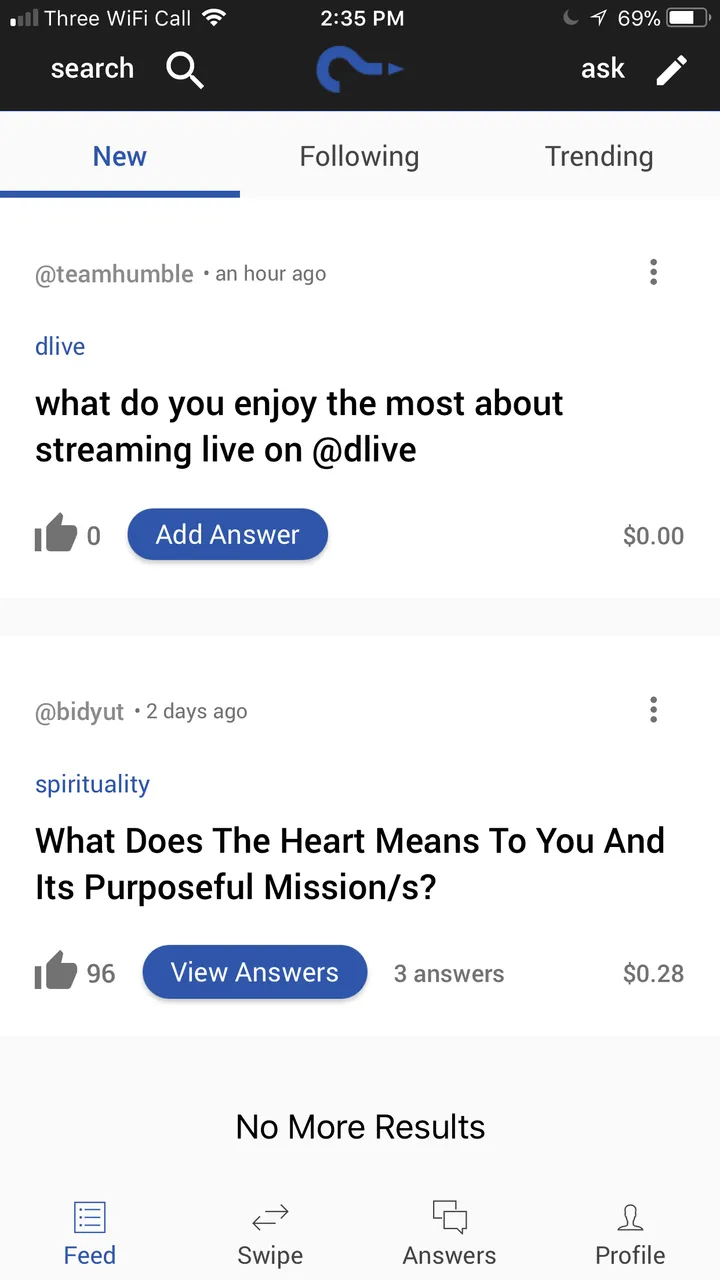720x1280 pixels.
Task: Select the New tab
Action: point(120,156)
